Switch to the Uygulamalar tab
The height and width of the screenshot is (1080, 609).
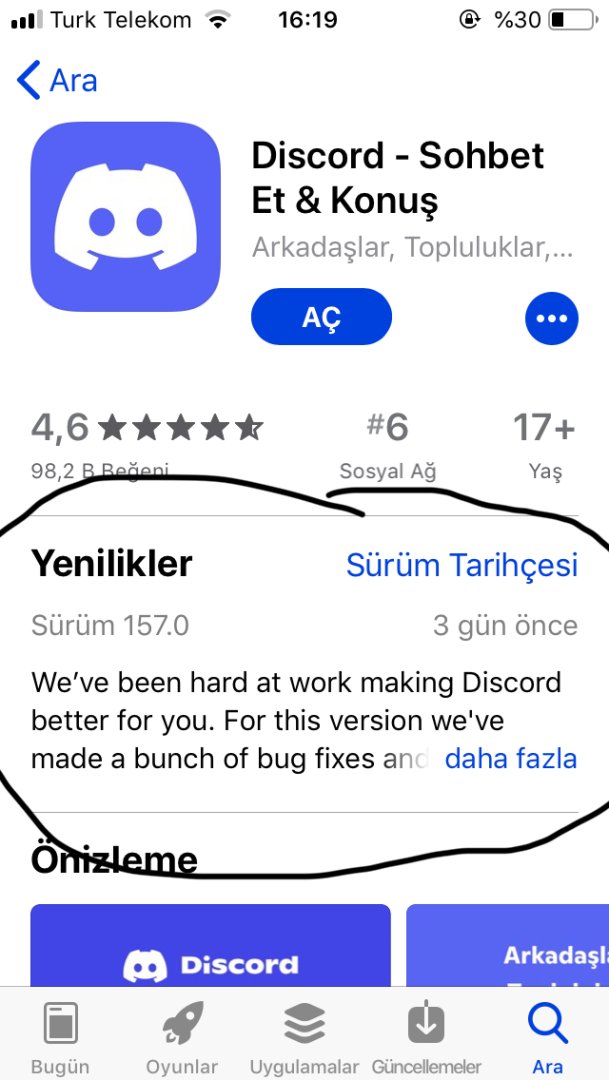coord(304,1038)
